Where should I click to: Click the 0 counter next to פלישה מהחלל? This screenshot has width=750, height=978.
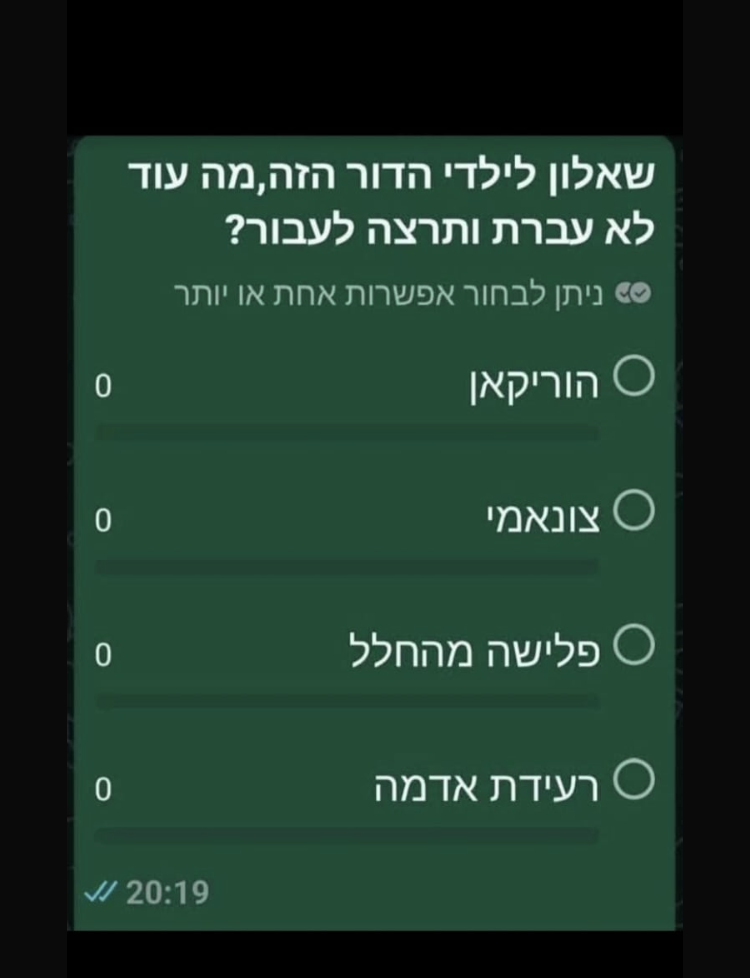coord(105,652)
